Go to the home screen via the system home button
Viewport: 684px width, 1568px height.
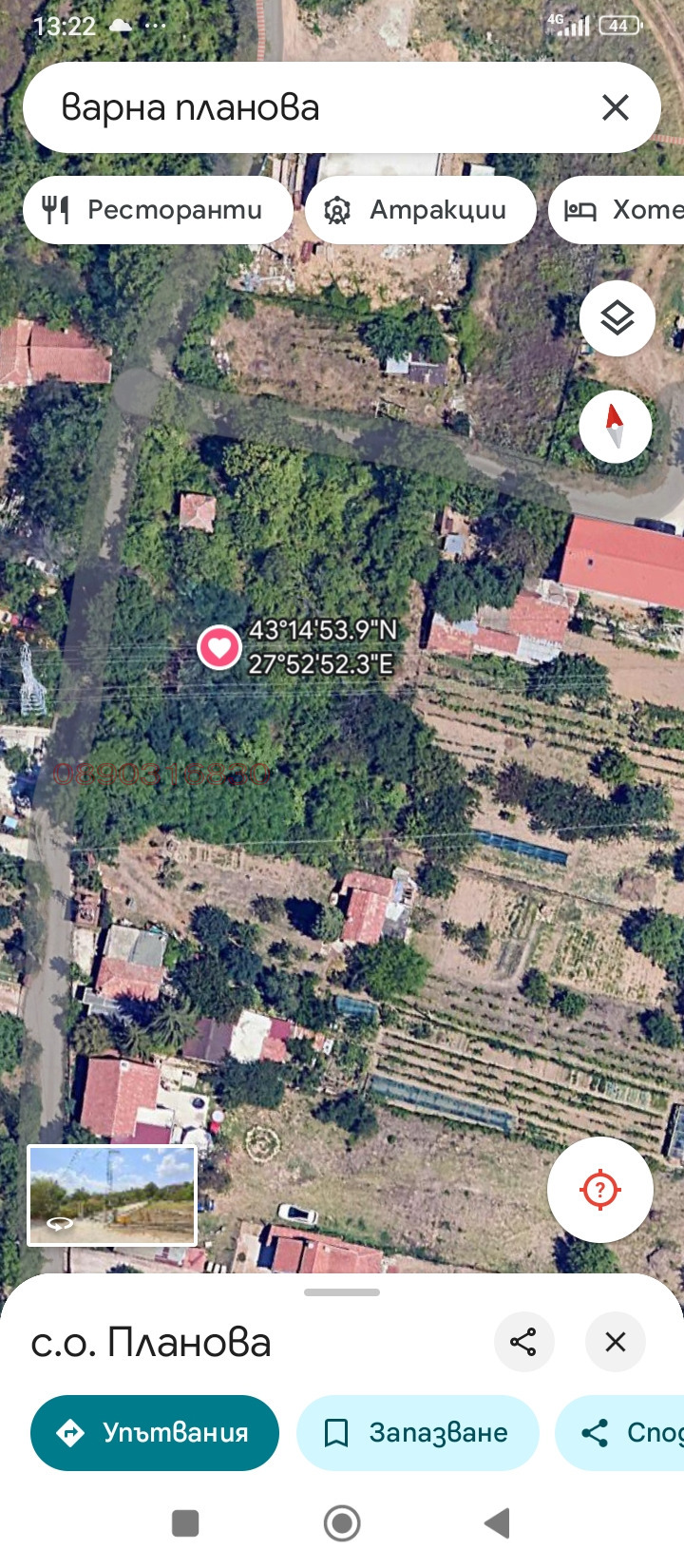tap(342, 1523)
